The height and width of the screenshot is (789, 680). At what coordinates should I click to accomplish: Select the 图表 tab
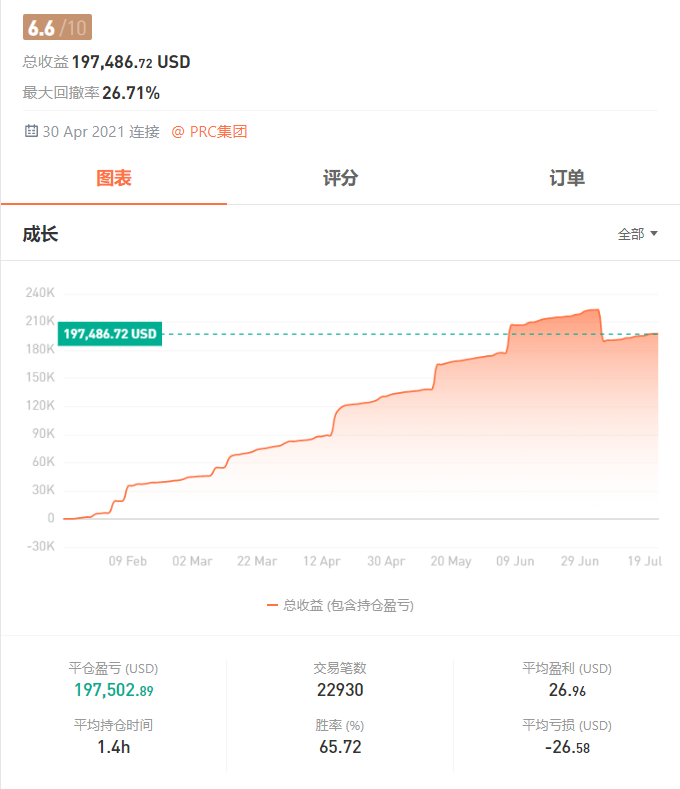tap(114, 179)
